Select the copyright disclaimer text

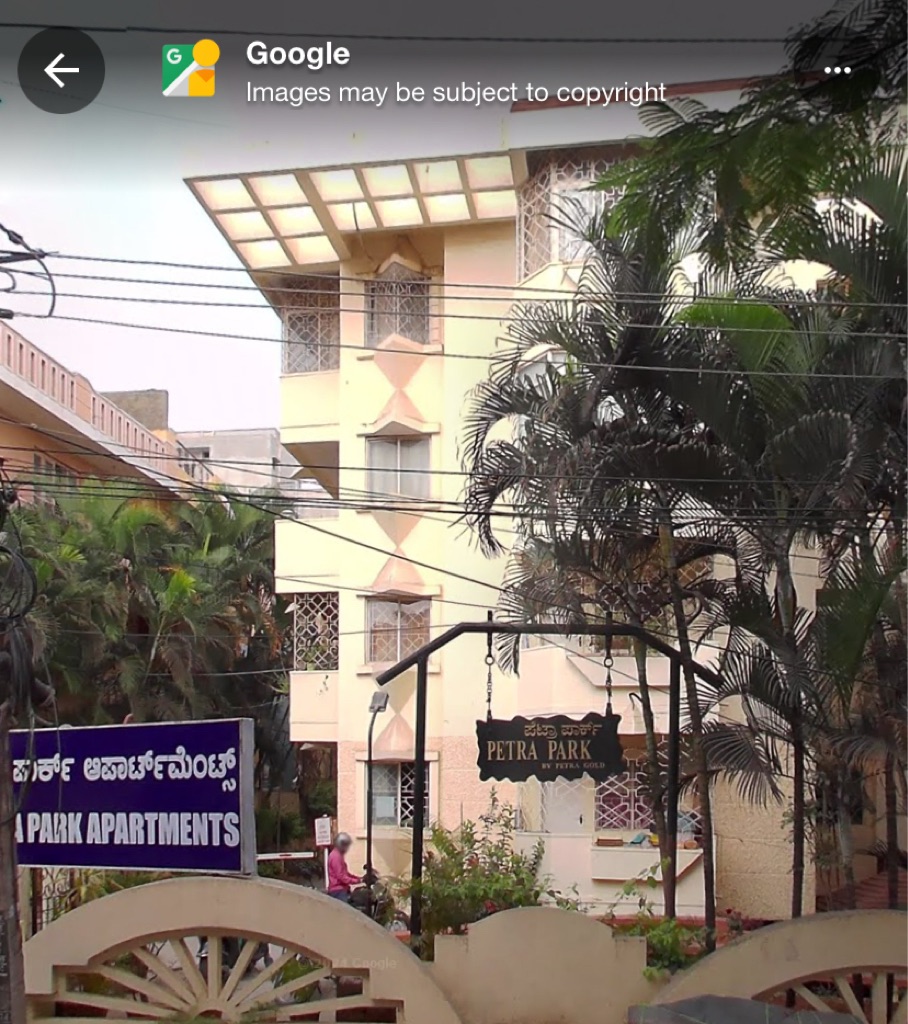click(453, 92)
